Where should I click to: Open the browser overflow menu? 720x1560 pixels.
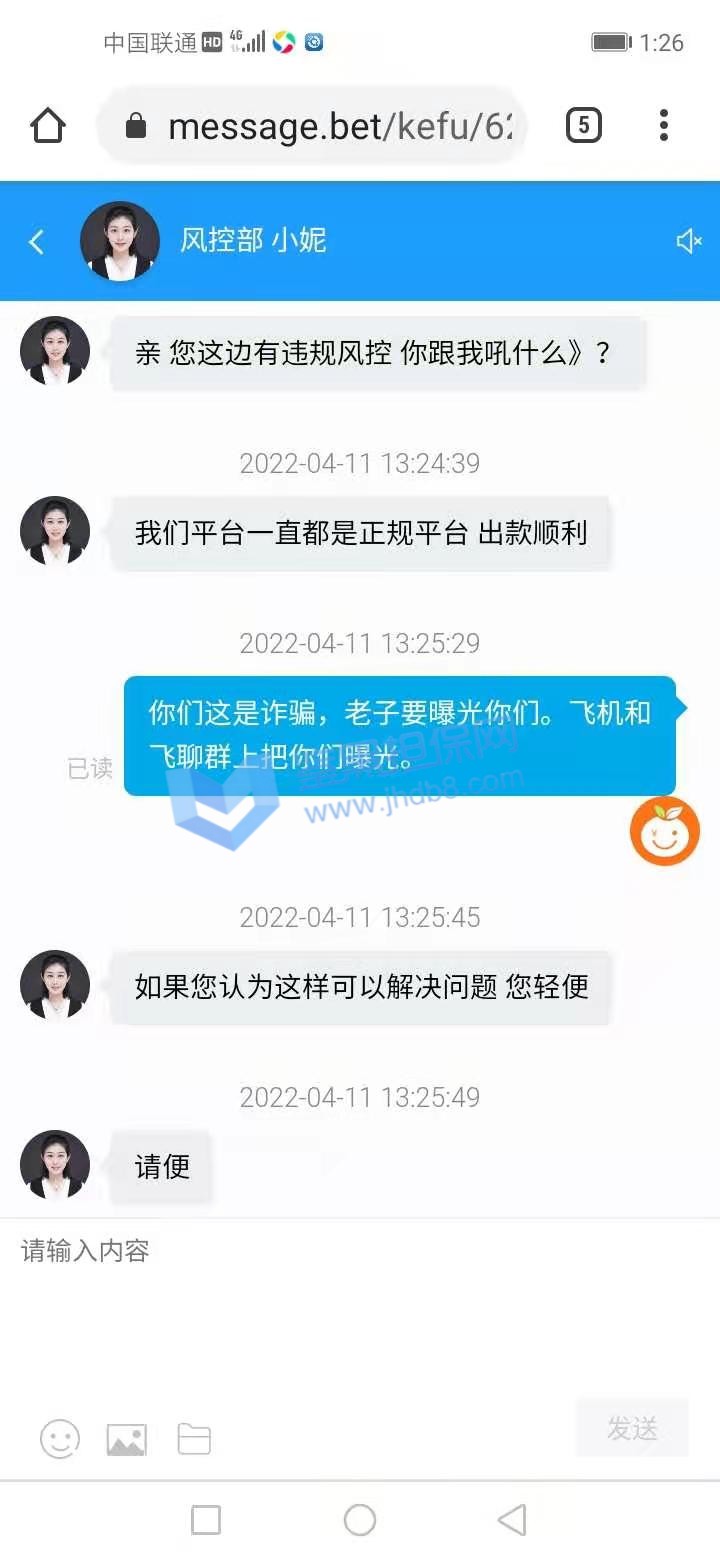[664, 126]
